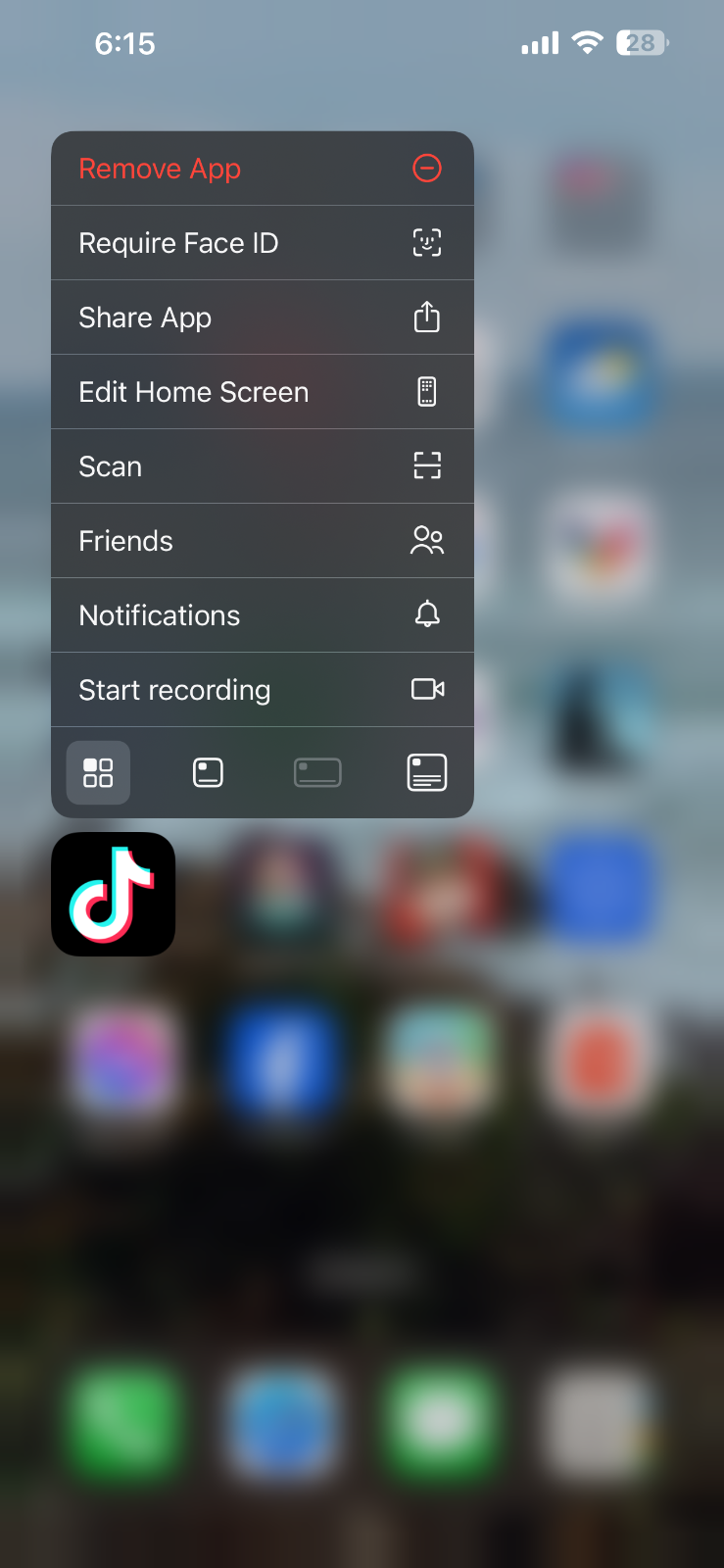Choose Require Face ID option
This screenshot has width=724, height=1568.
[x=262, y=243]
